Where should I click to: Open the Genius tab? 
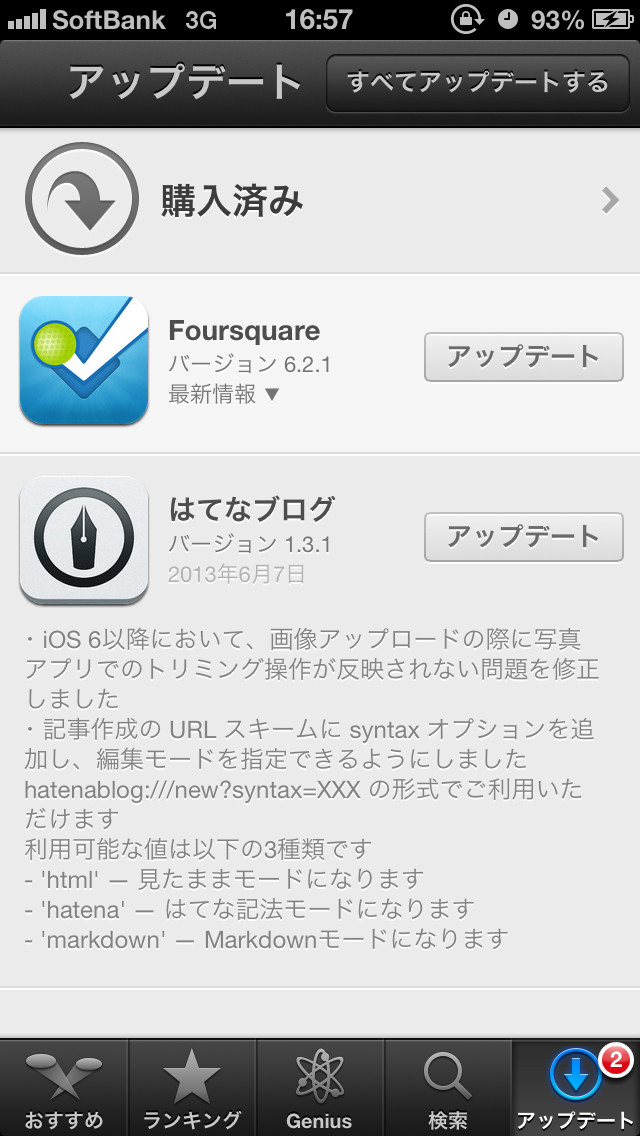(320, 1088)
